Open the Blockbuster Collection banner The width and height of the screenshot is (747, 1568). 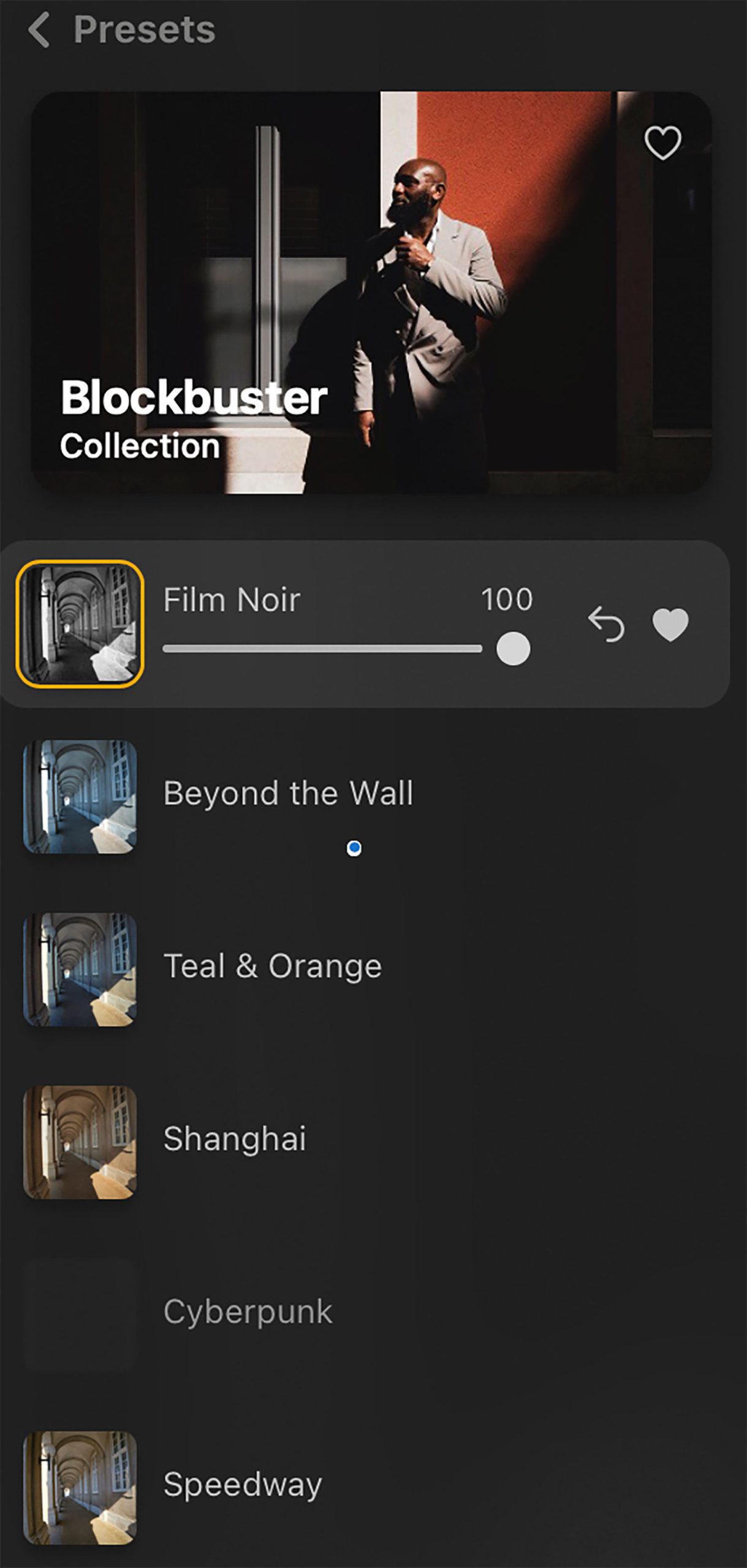coord(371,293)
